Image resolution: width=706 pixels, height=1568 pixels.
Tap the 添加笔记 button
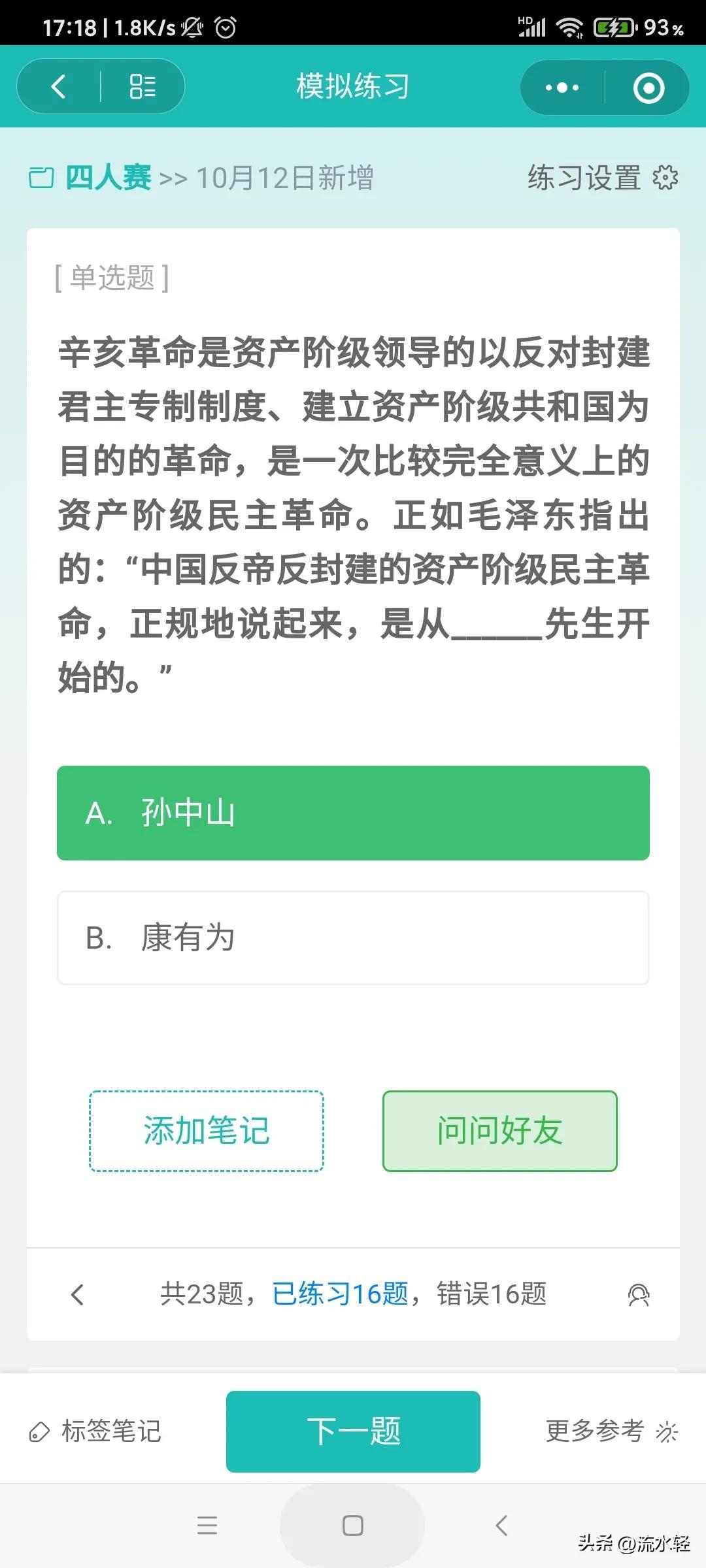206,1132
